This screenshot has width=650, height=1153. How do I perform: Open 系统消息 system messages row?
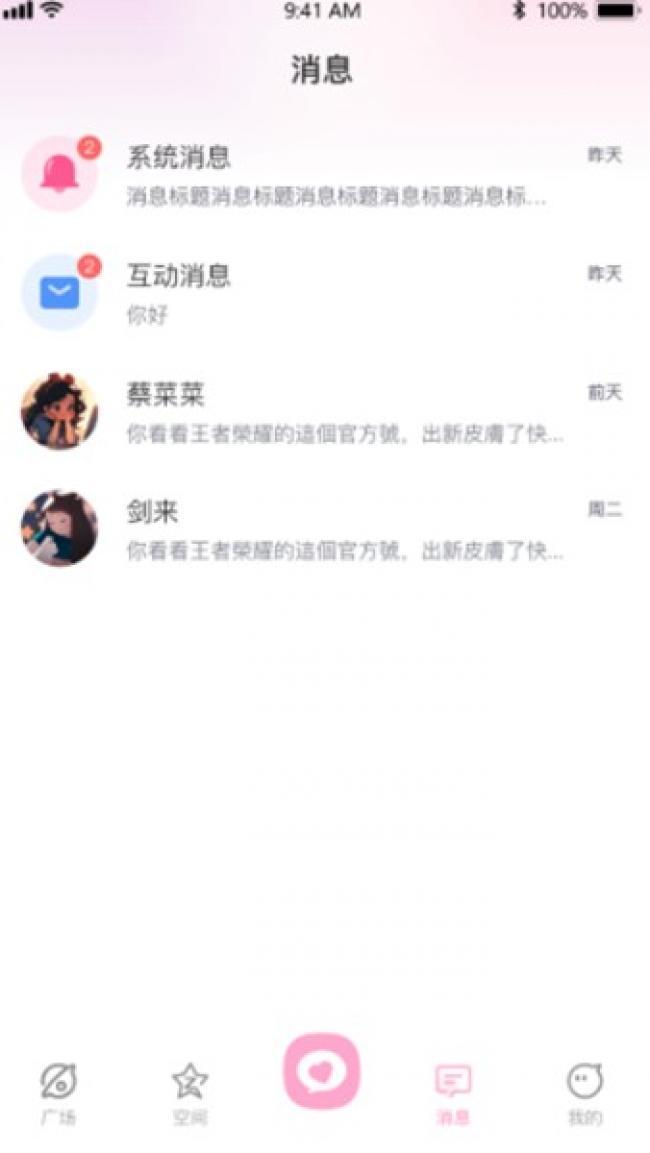tap(325, 174)
